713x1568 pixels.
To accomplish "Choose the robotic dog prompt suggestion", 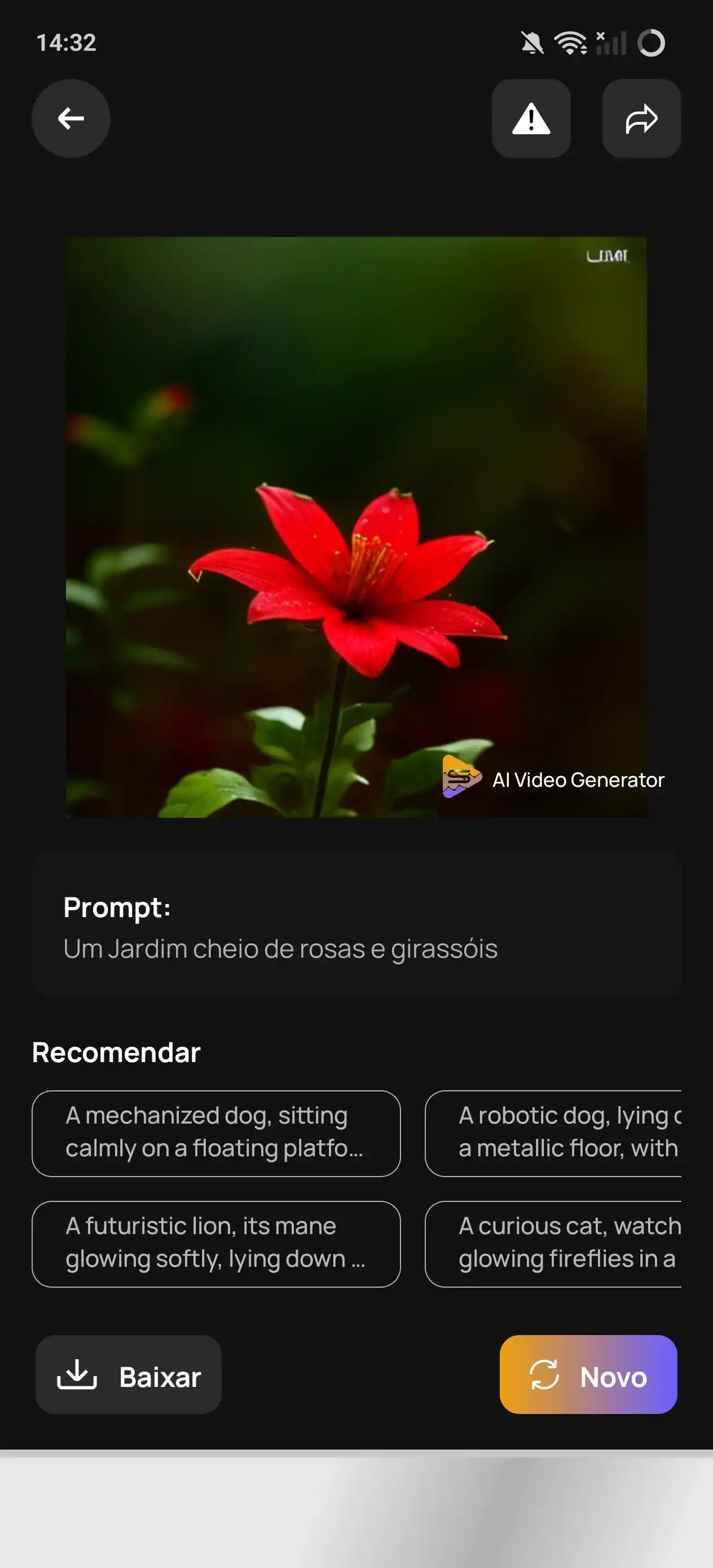I will [x=553, y=1133].
